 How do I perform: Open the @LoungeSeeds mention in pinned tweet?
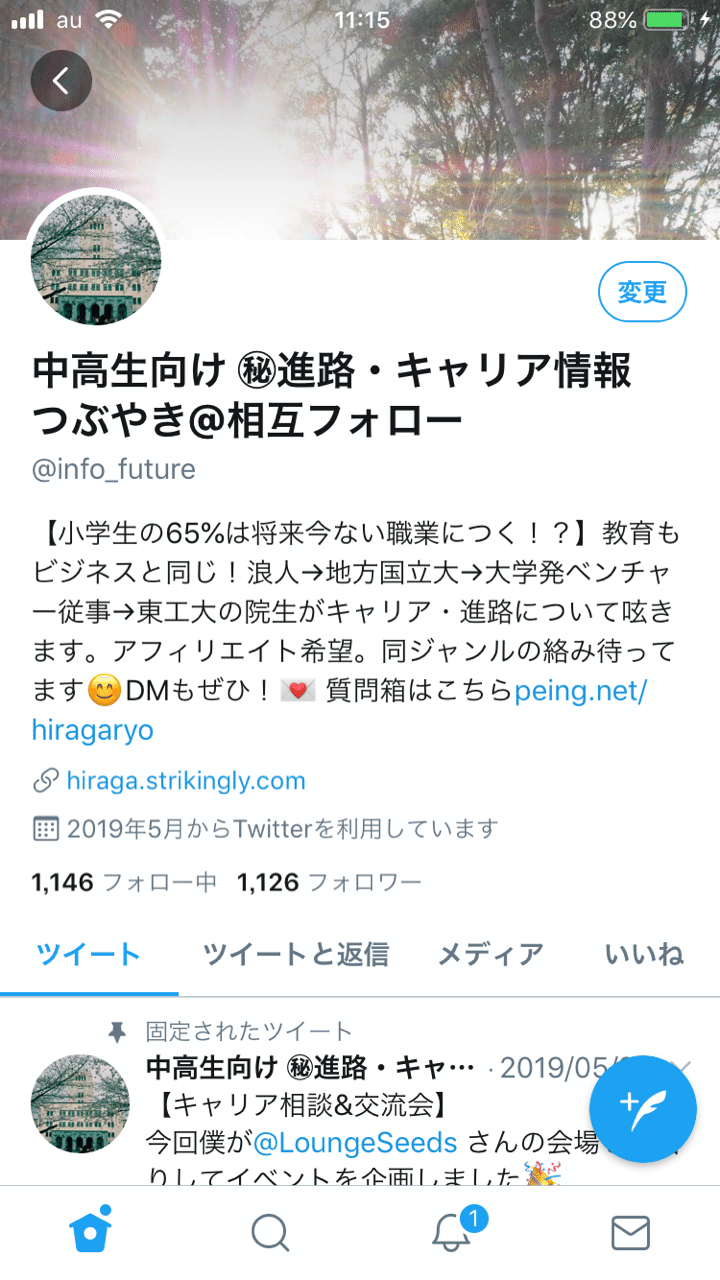pyautogui.click(x=355, y=1142)
